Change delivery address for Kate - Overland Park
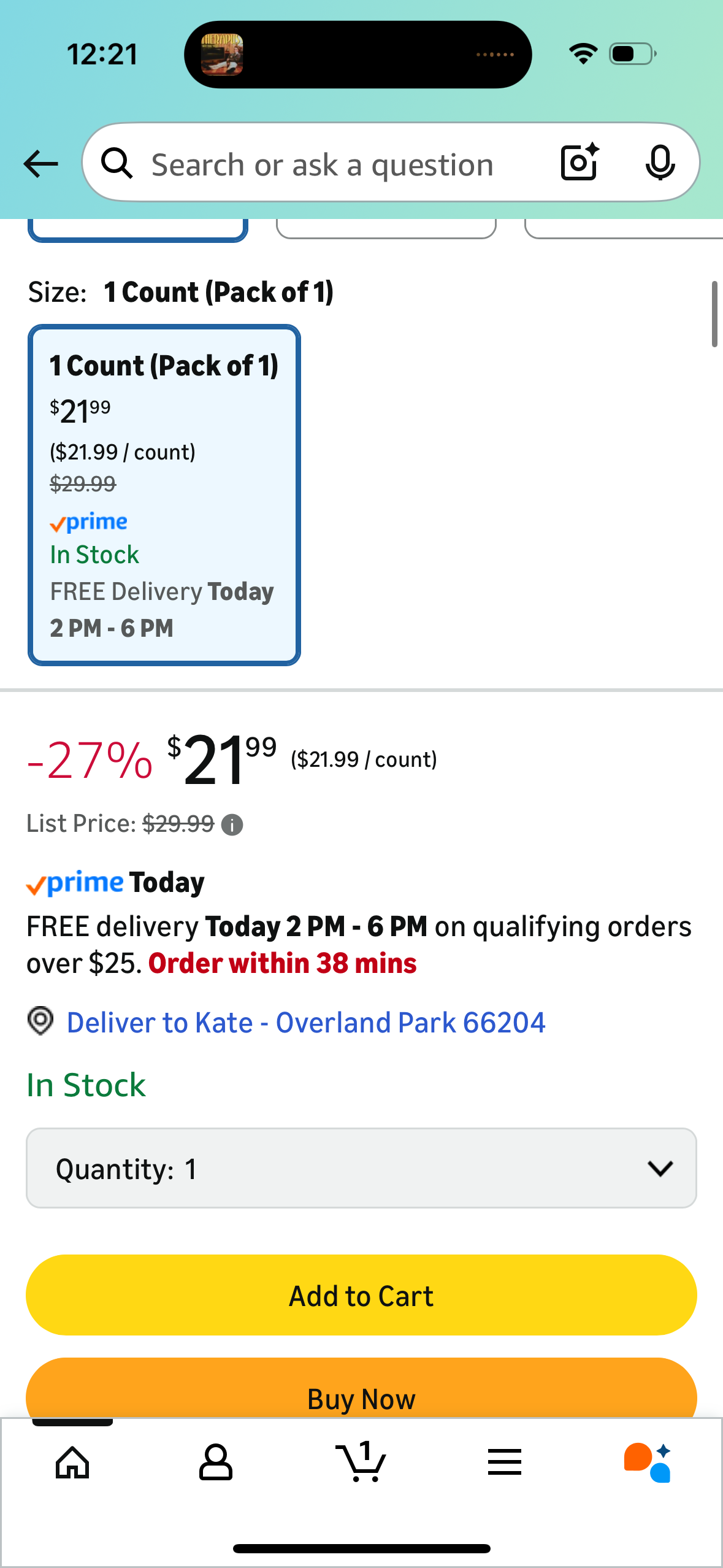Image resolution: width=723 pixels, height=1568 pixels. (x=305, y=1023)
